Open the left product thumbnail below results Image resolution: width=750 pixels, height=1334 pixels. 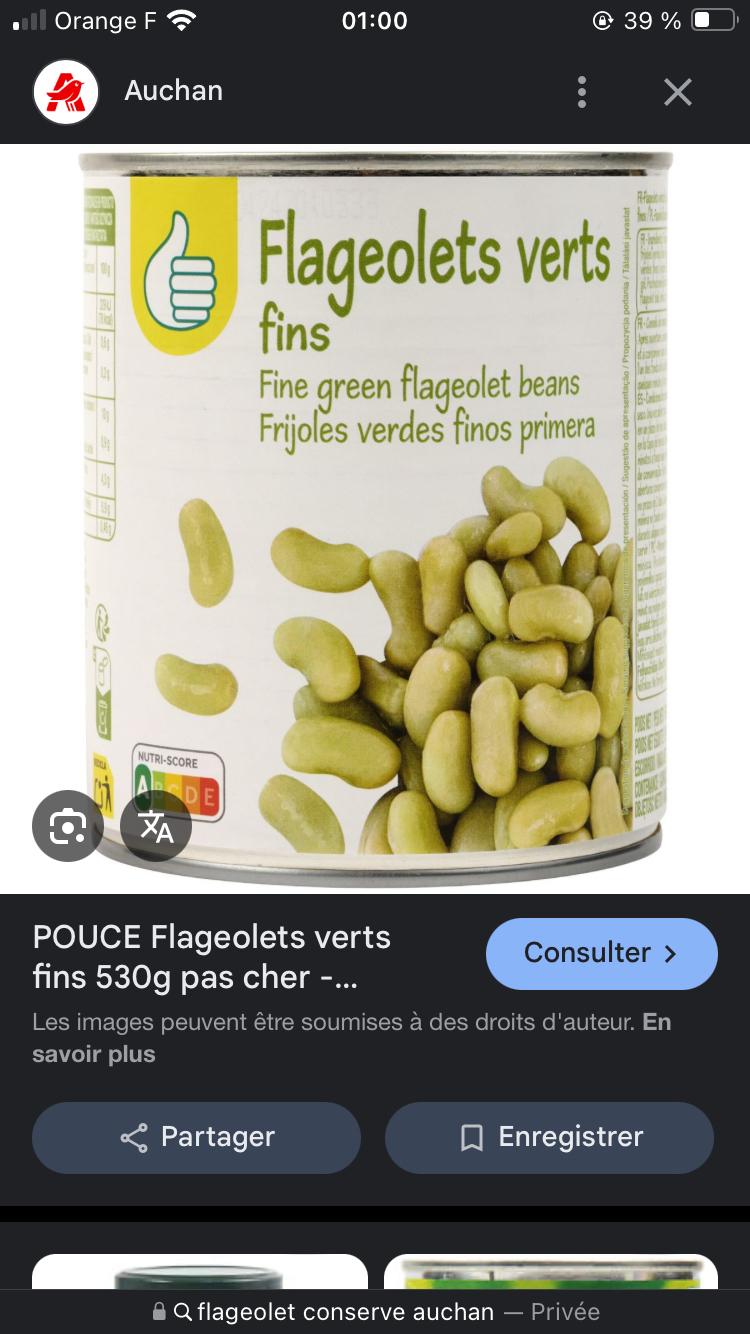199,1280
